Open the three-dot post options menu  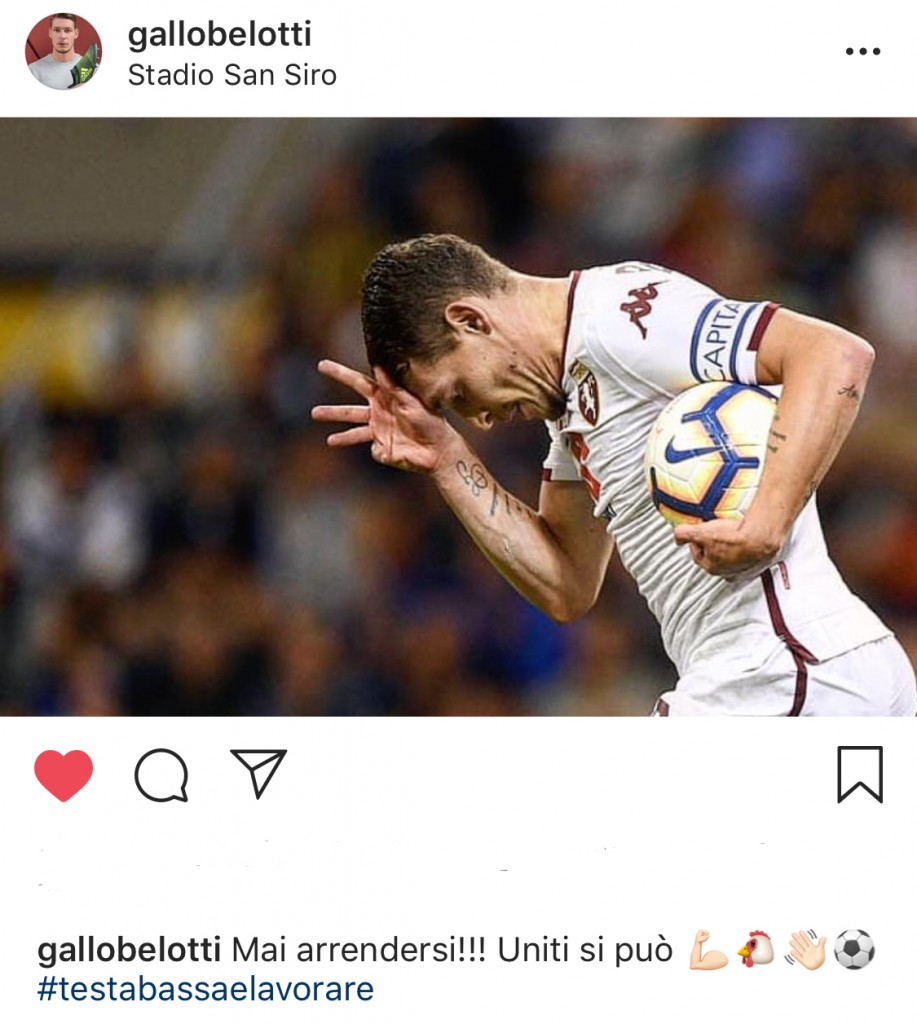point(863,52)
